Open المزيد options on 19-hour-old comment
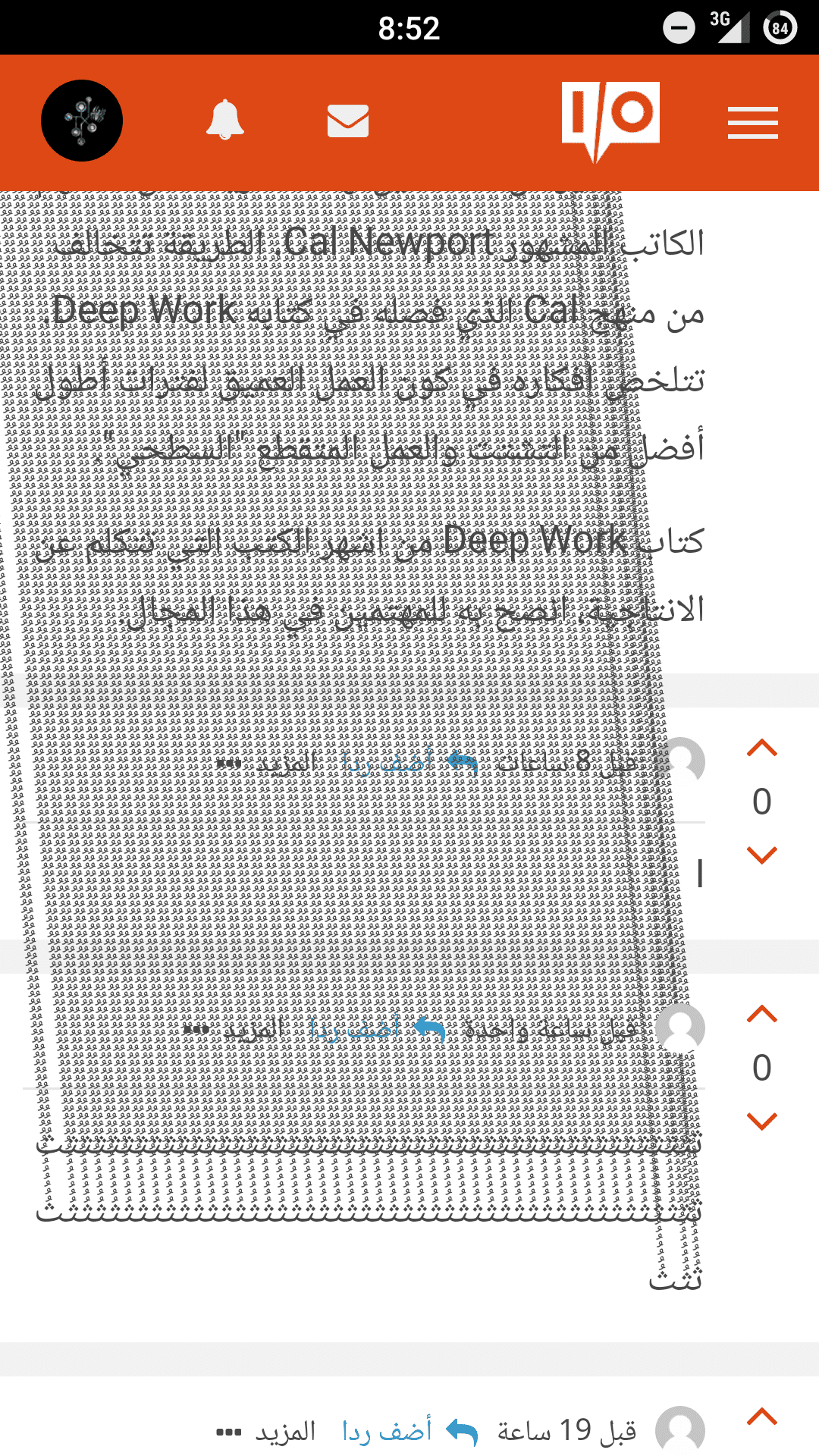Screen dimensions: 819x1456 266,1432
